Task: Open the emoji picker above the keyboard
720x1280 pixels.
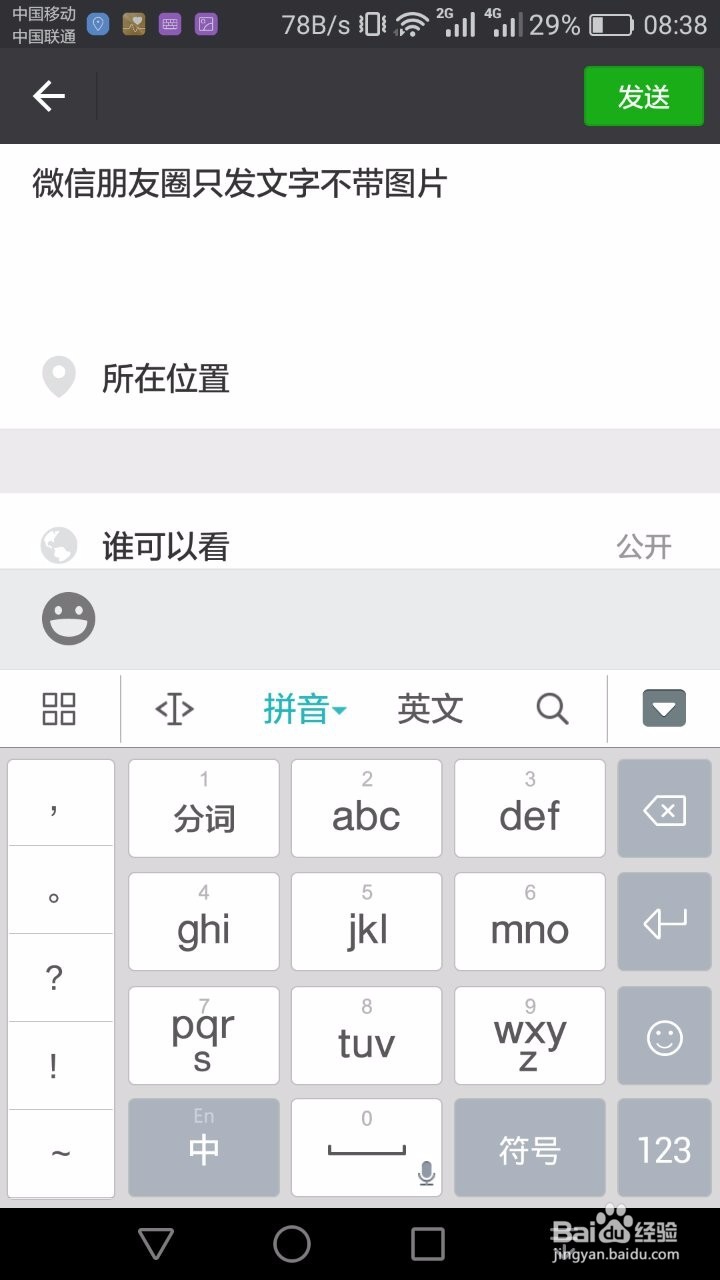Action: (66, 618)
